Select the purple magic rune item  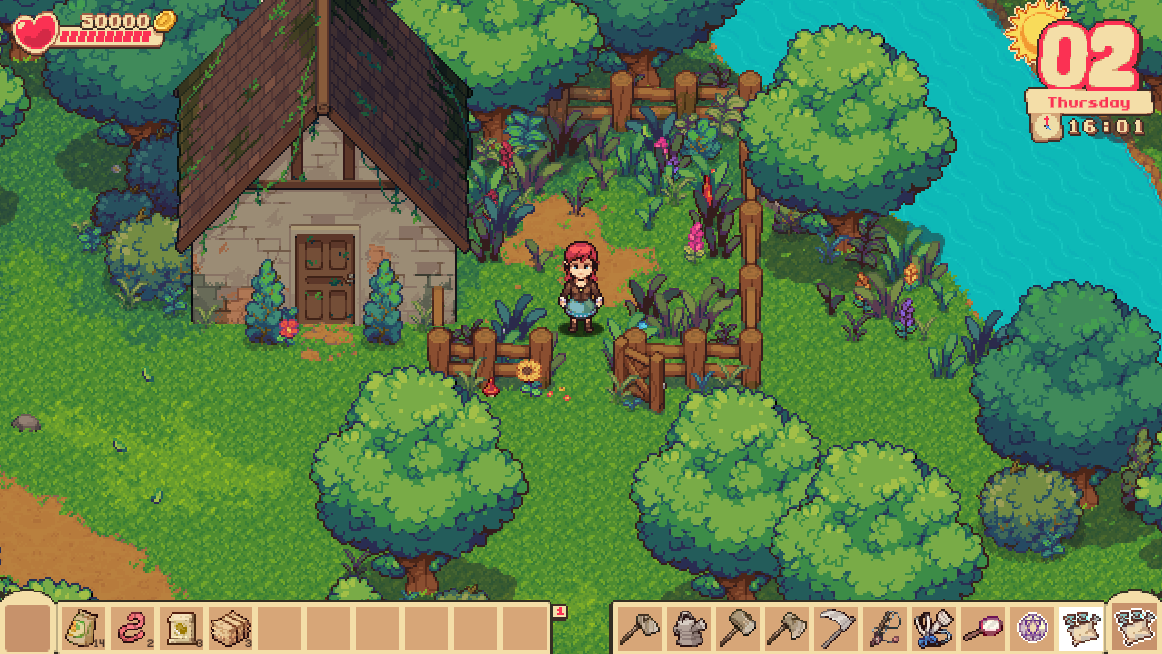(x=1030, y=628)
